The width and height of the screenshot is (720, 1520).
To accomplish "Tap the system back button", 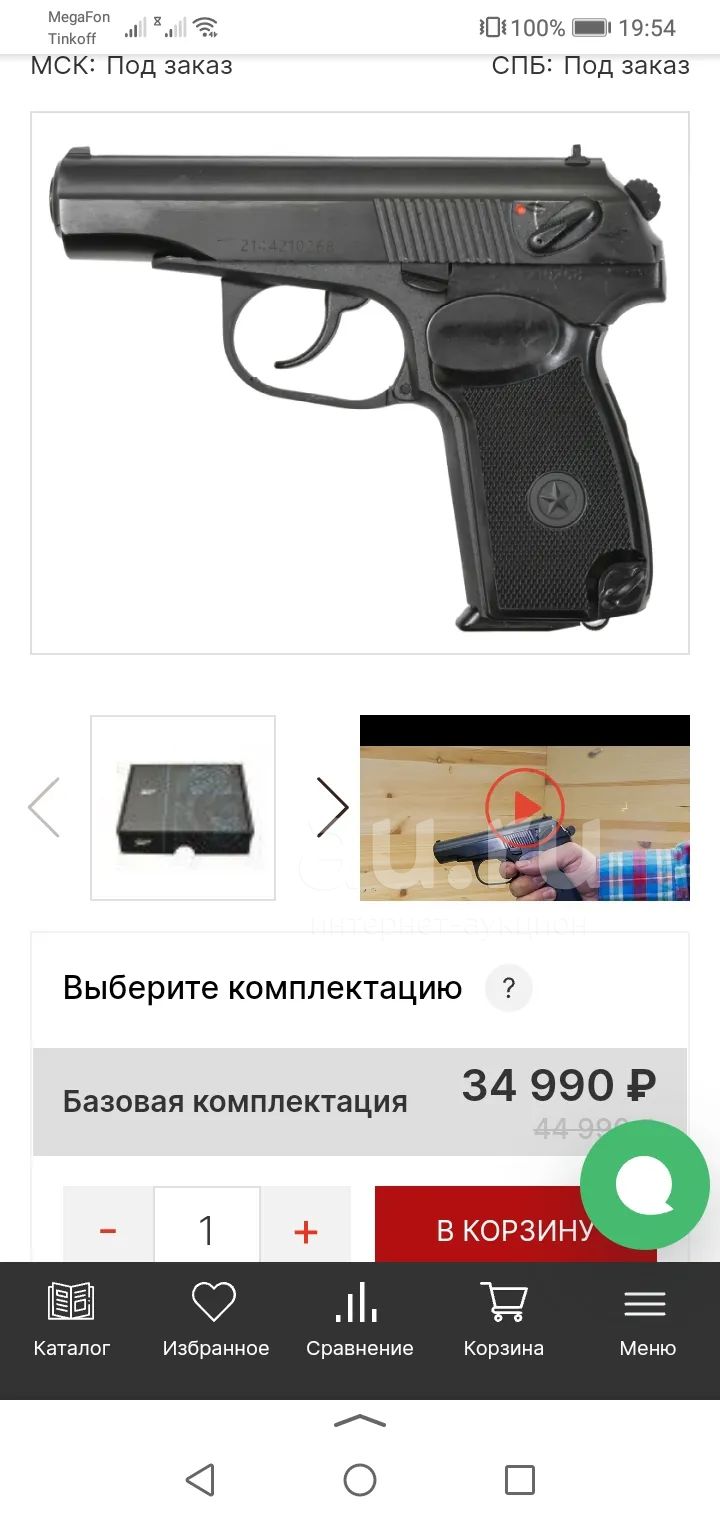I will (200, 1479).
